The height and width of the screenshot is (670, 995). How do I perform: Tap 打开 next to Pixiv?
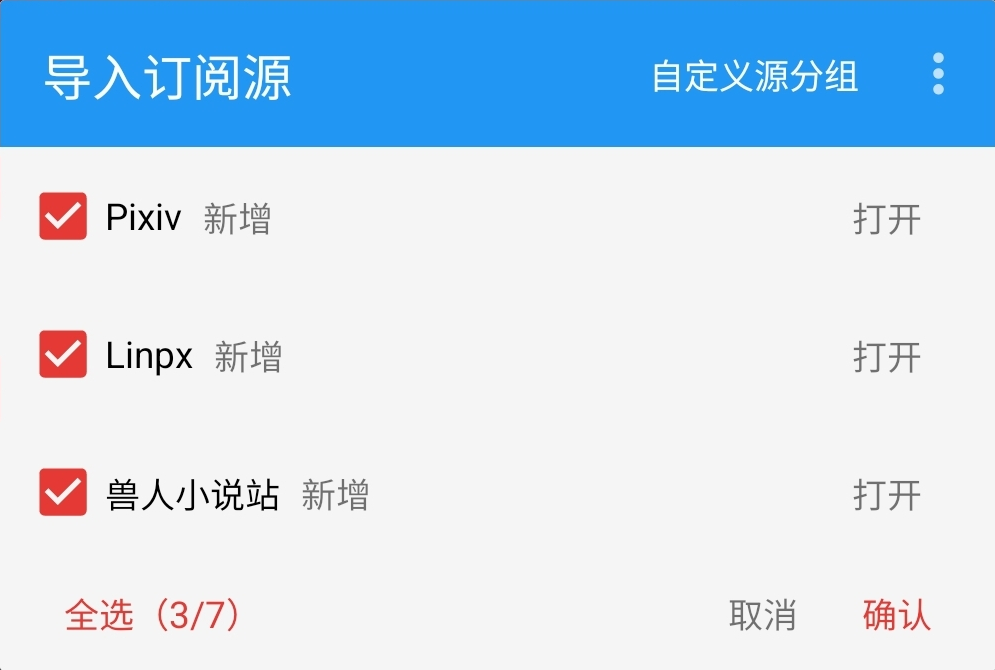(x=886, y=219)
